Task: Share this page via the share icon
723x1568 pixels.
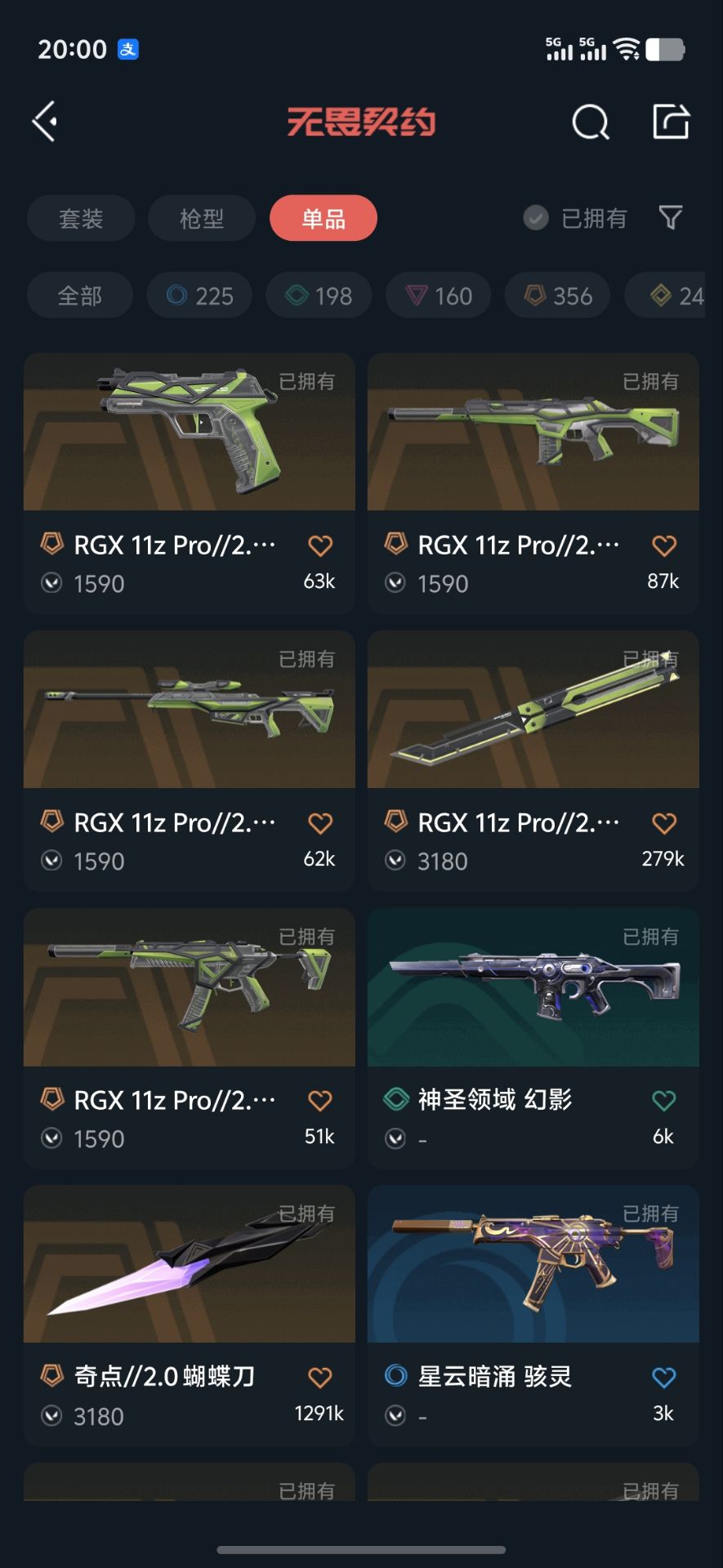Action: click(x=672, y=122)
